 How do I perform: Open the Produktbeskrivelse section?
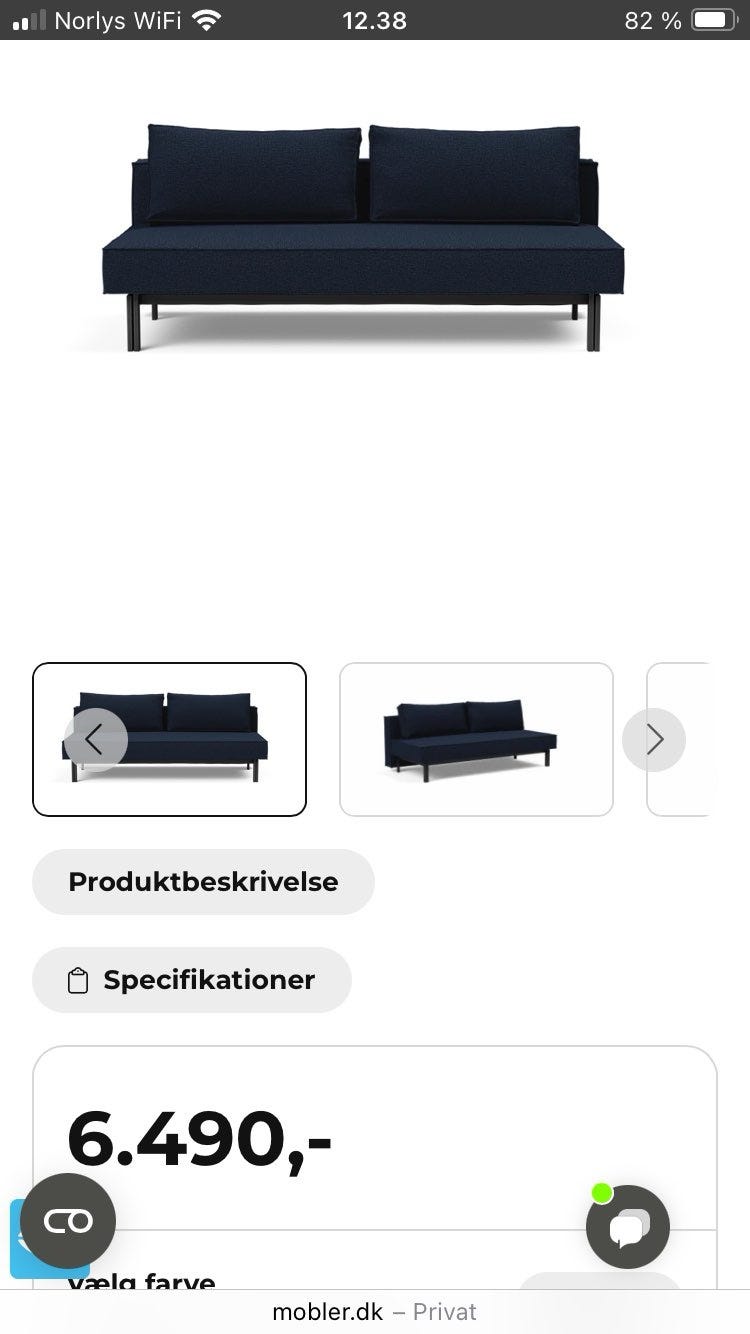203,881
